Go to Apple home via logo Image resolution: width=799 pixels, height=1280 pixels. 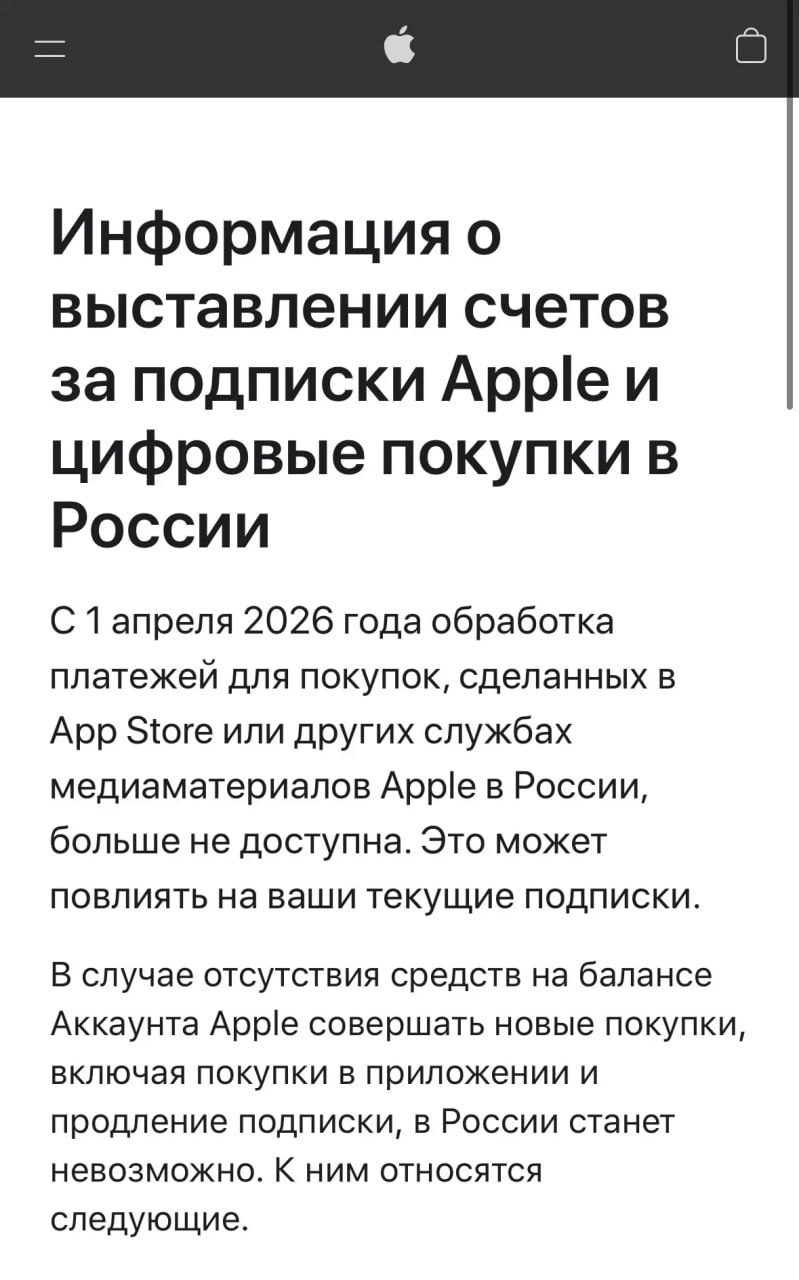pyautogui.click(x=400, y=46)
